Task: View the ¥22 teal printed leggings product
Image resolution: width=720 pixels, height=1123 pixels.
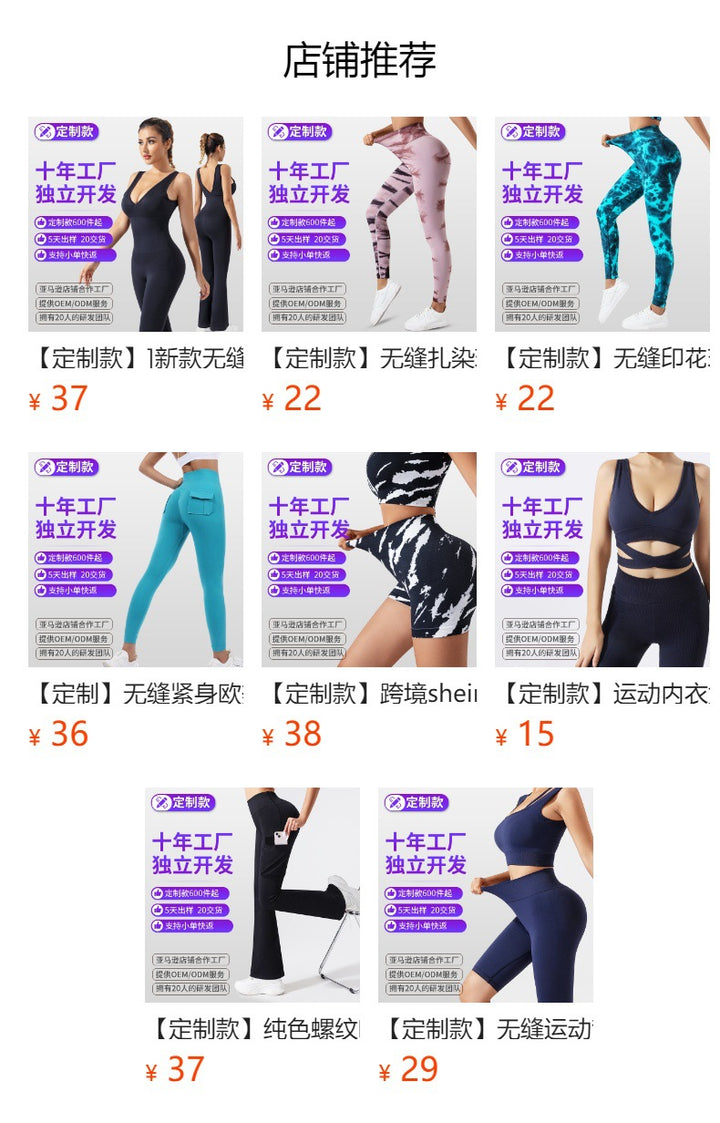Action: point(602,224)
